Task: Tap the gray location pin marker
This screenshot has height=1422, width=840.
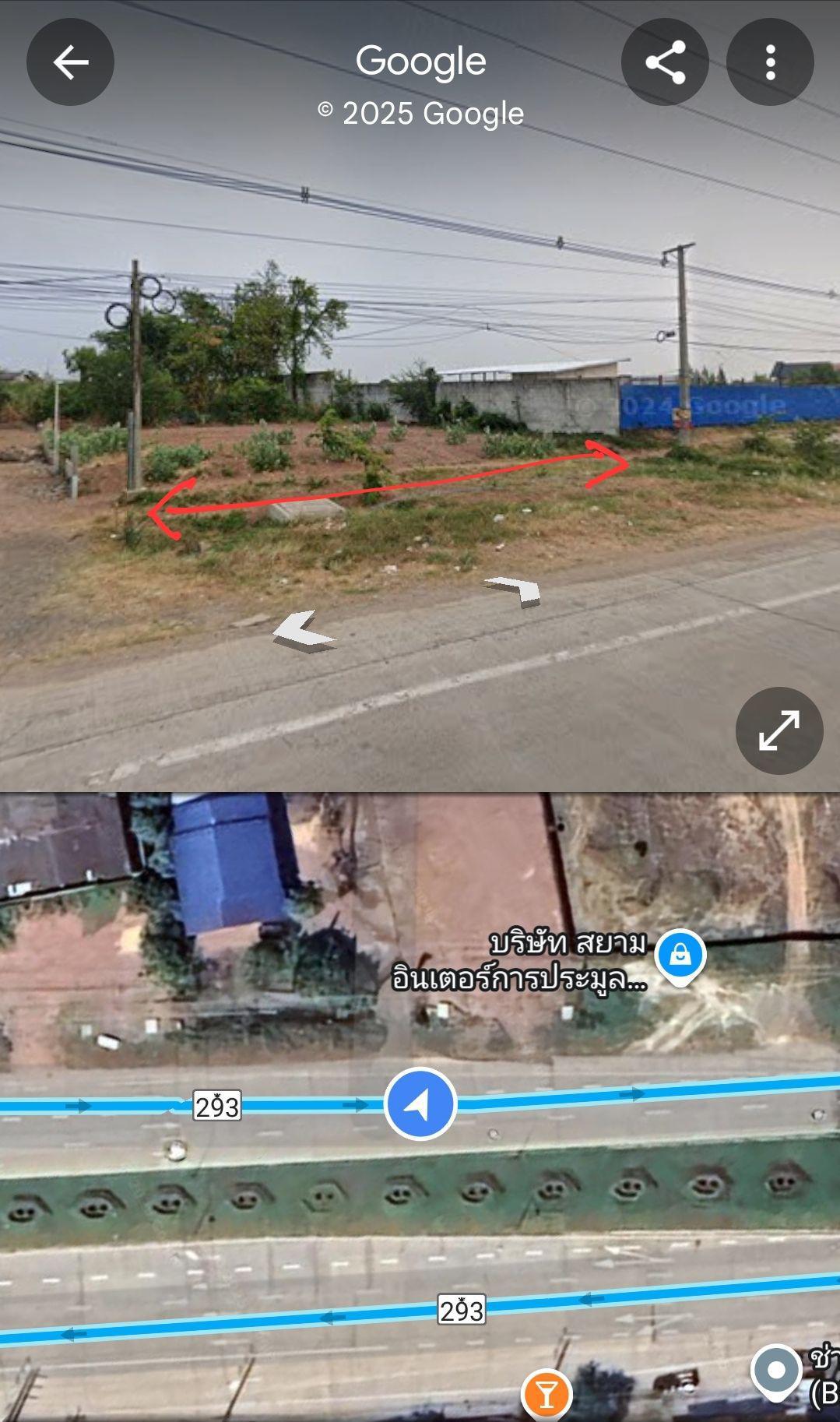Action: [x=776, y=1372]
